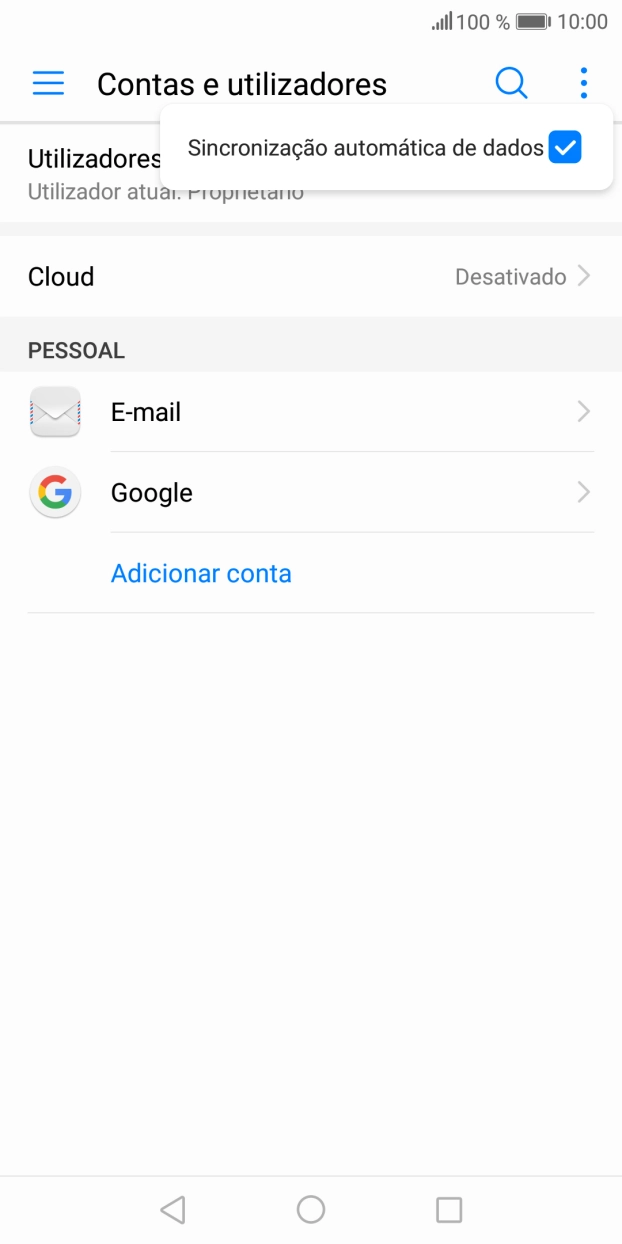Viewport: 622px width, 1244px height.
Task: Open the E-mail account row
Action: point(310,412)
